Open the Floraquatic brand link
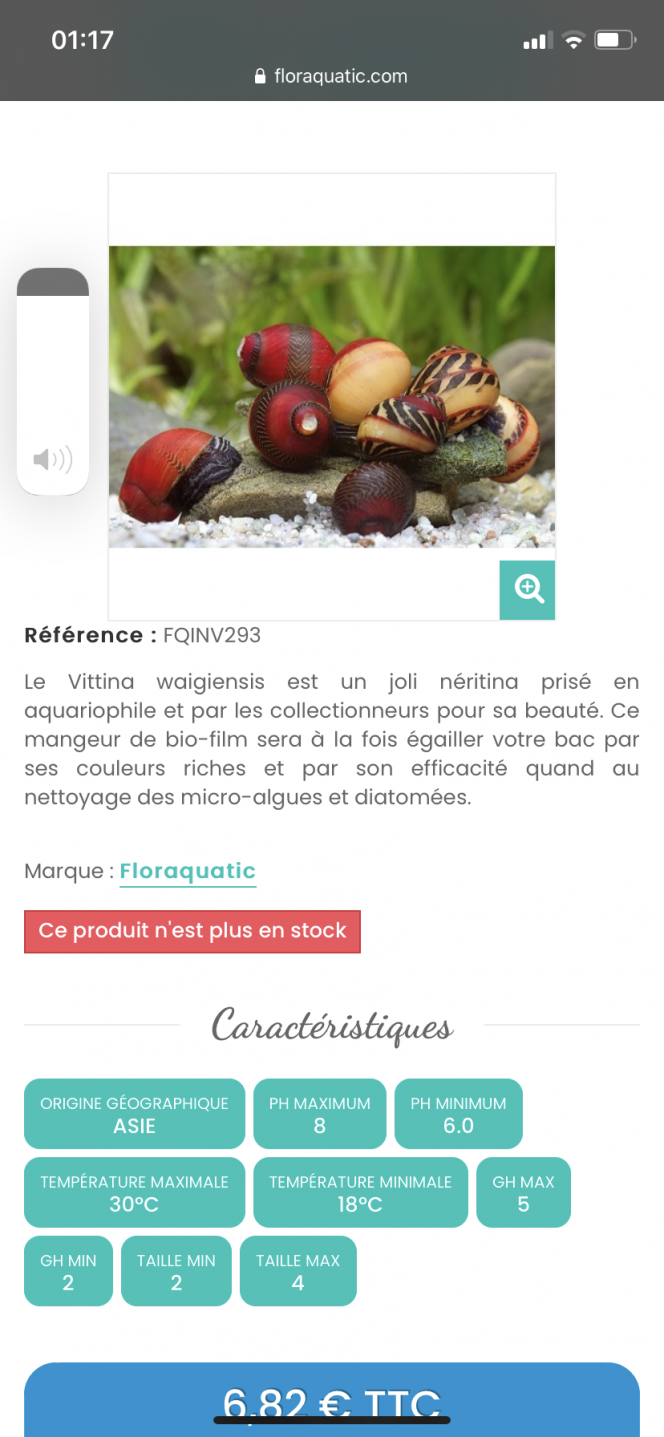This screenshot has height=1437, width=664. (188, 871)
